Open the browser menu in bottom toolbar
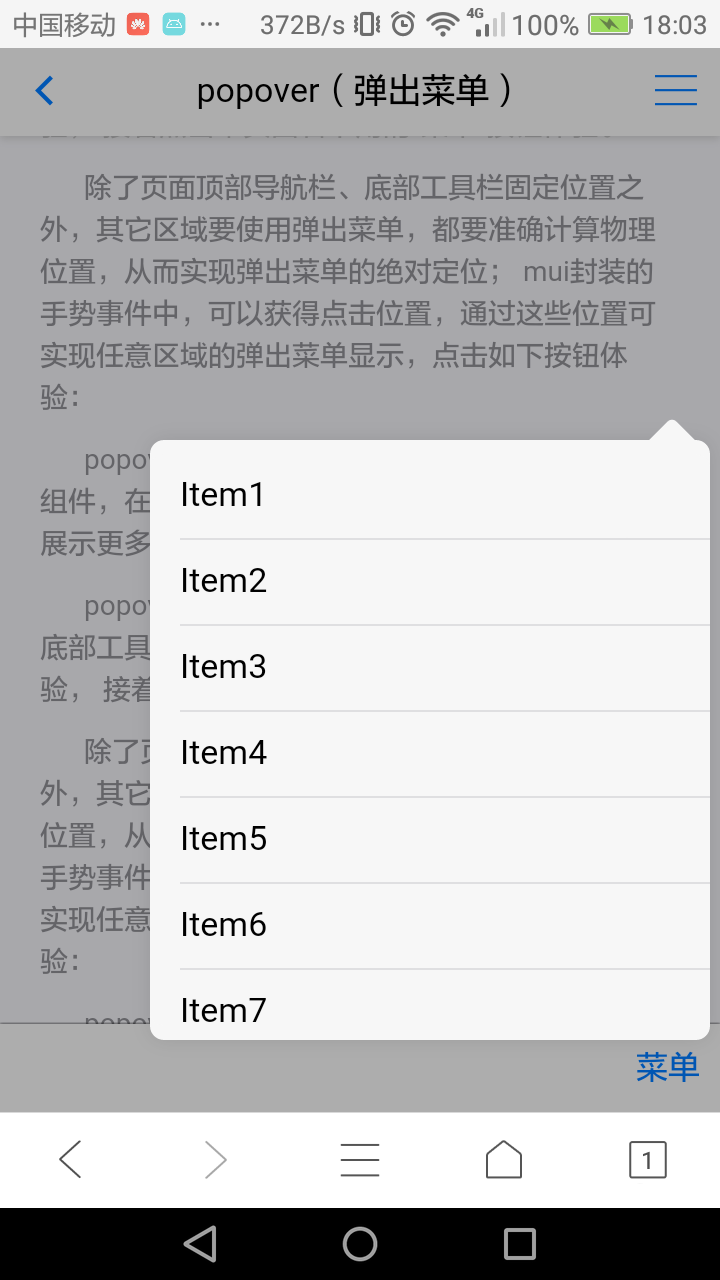Screen dimensions: 720x1280 360,1160
